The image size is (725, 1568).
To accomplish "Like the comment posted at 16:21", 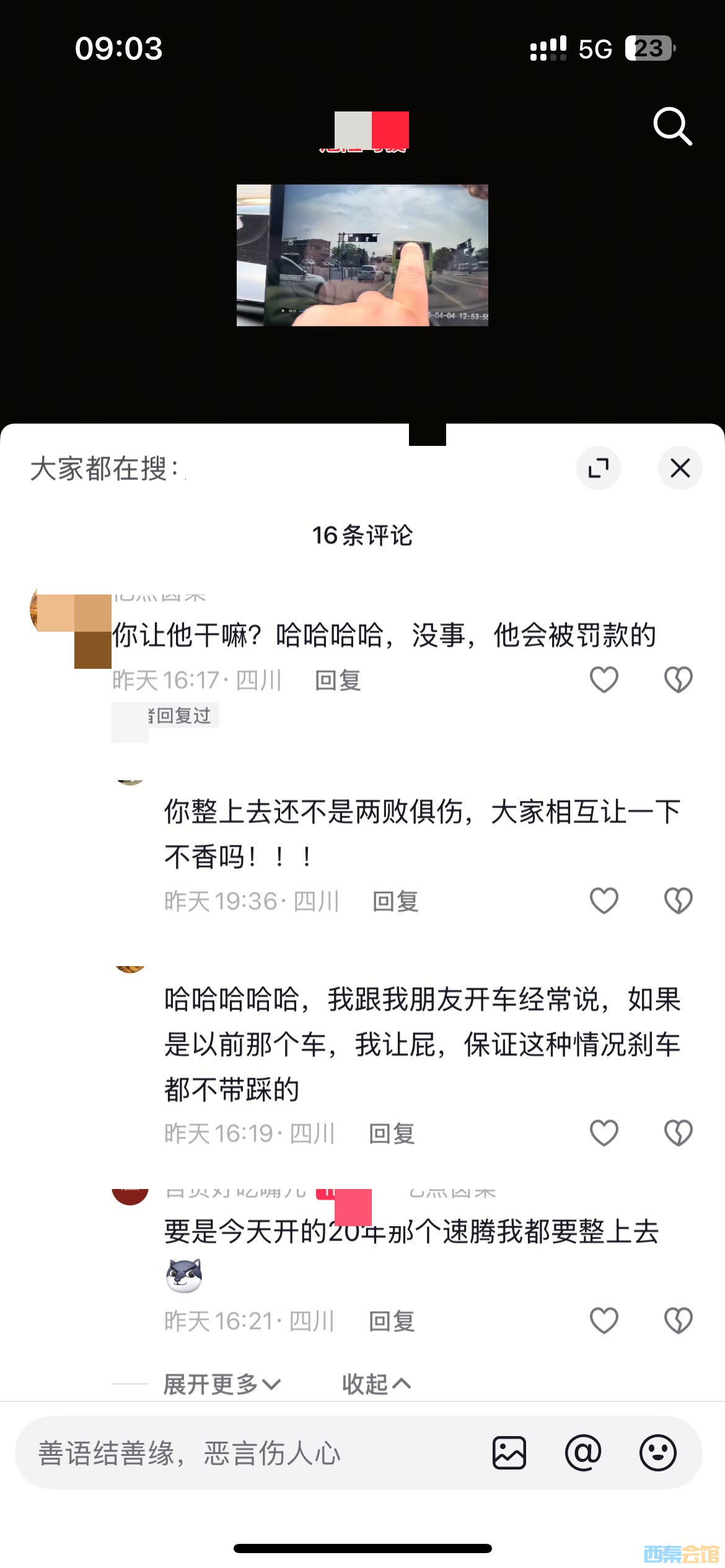I will coord(604,1321).
